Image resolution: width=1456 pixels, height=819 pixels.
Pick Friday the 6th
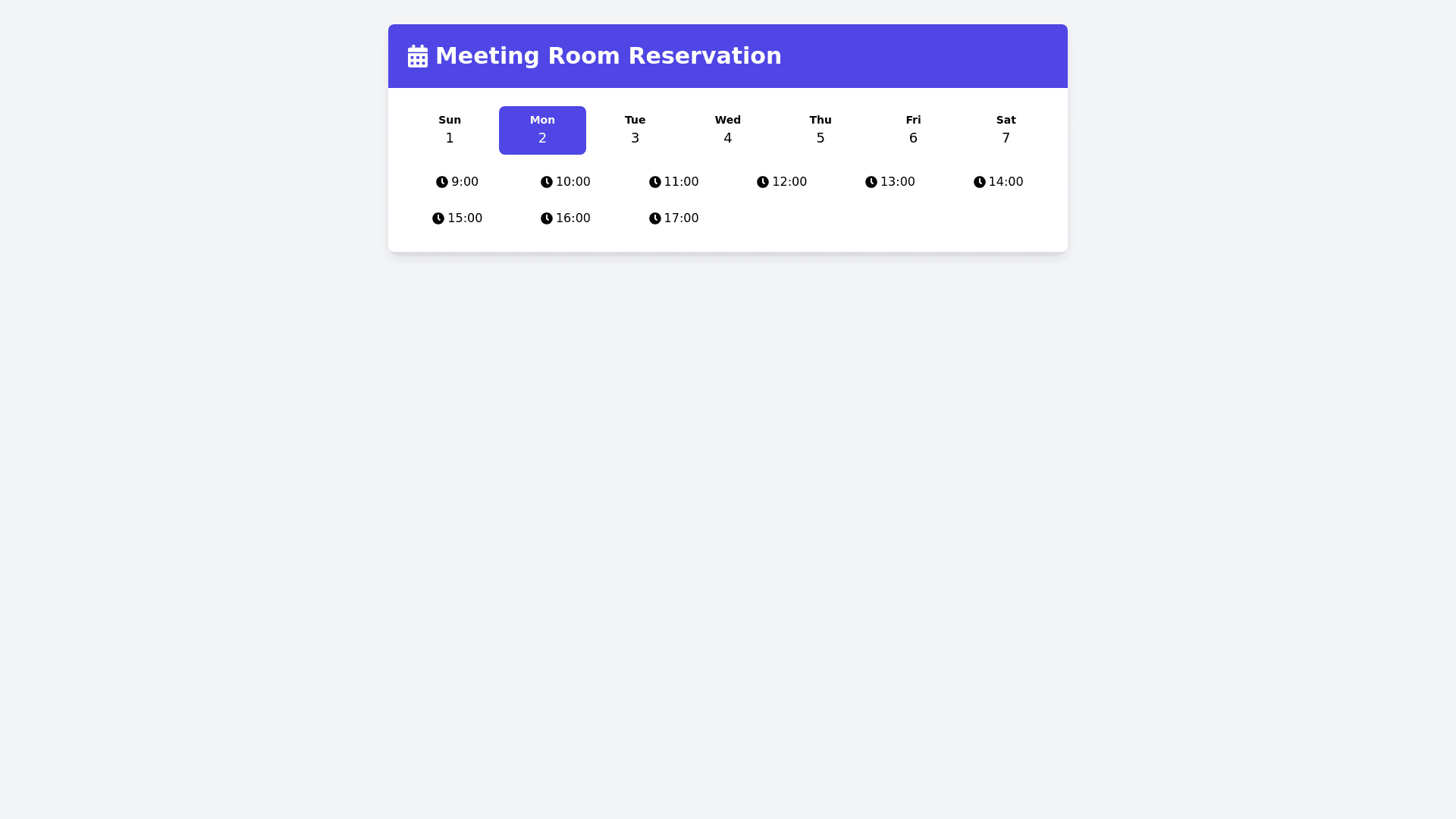(913, 130)
